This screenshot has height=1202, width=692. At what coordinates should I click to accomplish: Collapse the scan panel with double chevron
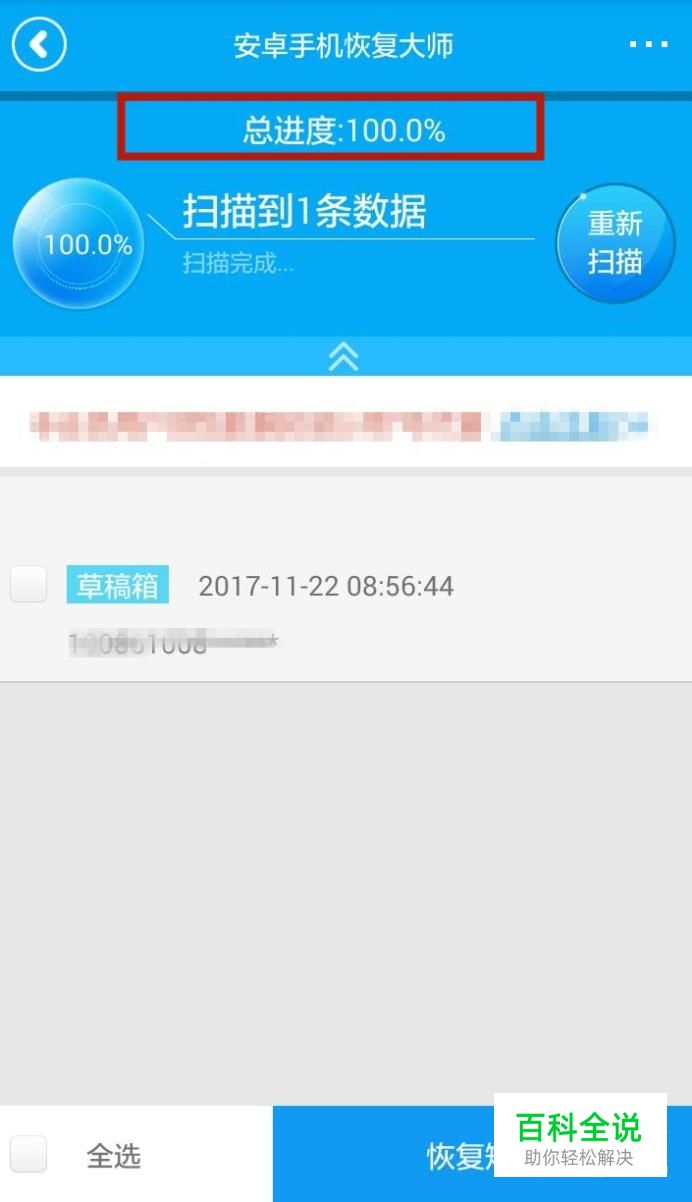click(x=344, y=356)
